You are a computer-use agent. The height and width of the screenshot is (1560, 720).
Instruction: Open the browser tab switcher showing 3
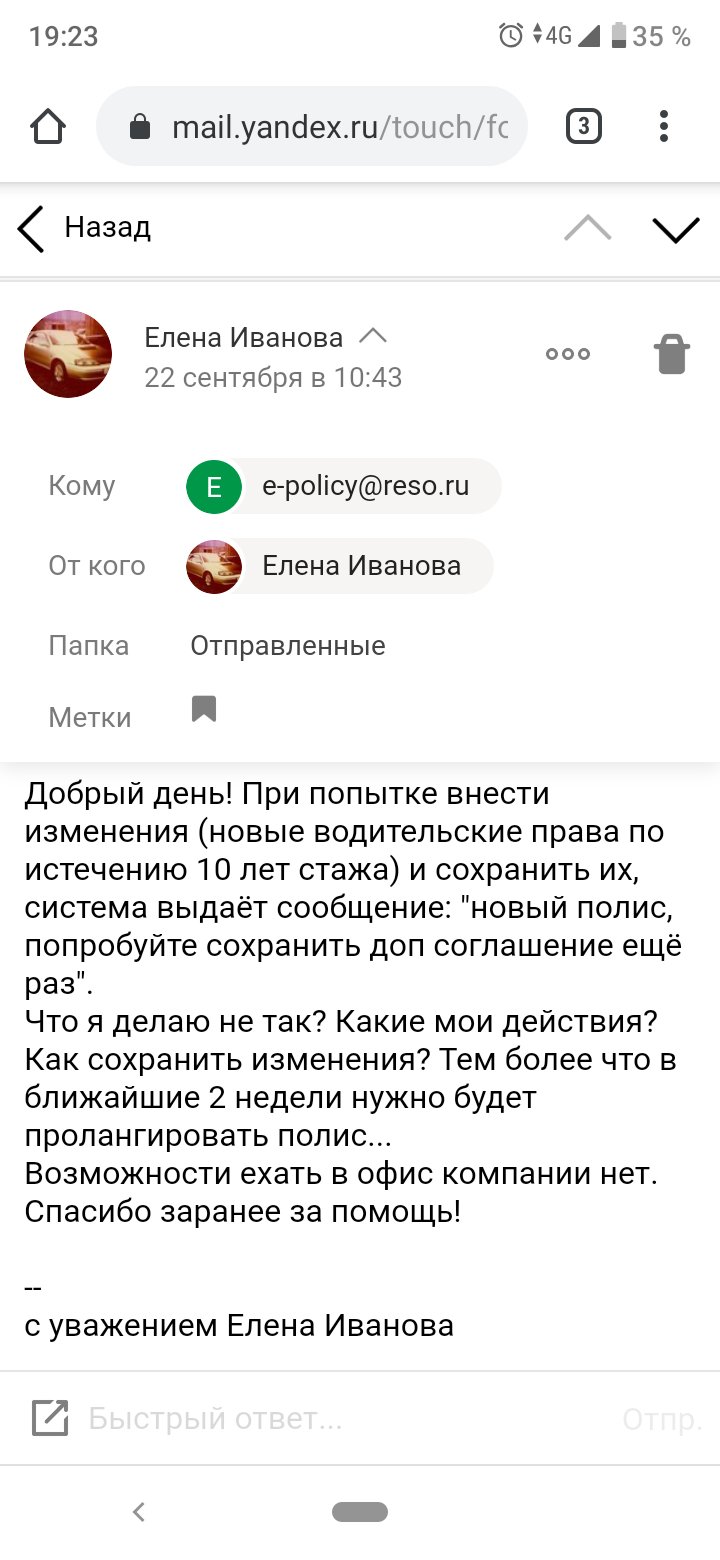pos(584,126)
